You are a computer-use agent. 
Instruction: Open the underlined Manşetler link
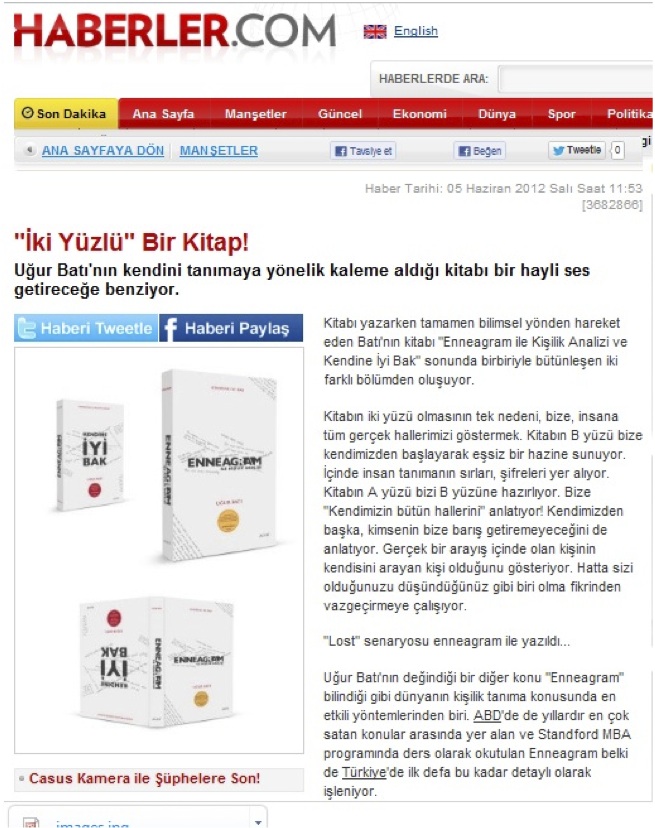click(218, 151)
